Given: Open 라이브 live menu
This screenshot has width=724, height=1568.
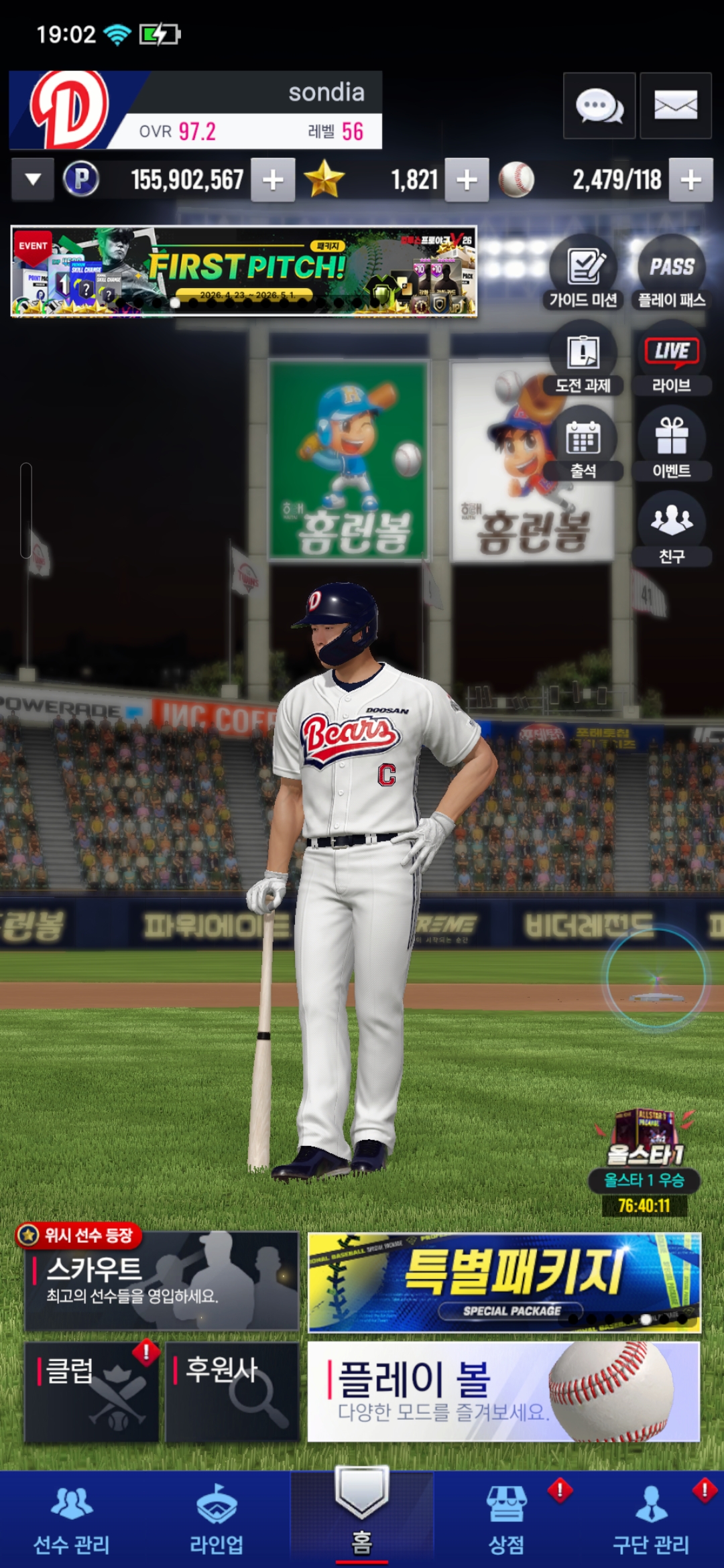Looking at the screenshot, I should pyautogui.click(x=671, y=359).
